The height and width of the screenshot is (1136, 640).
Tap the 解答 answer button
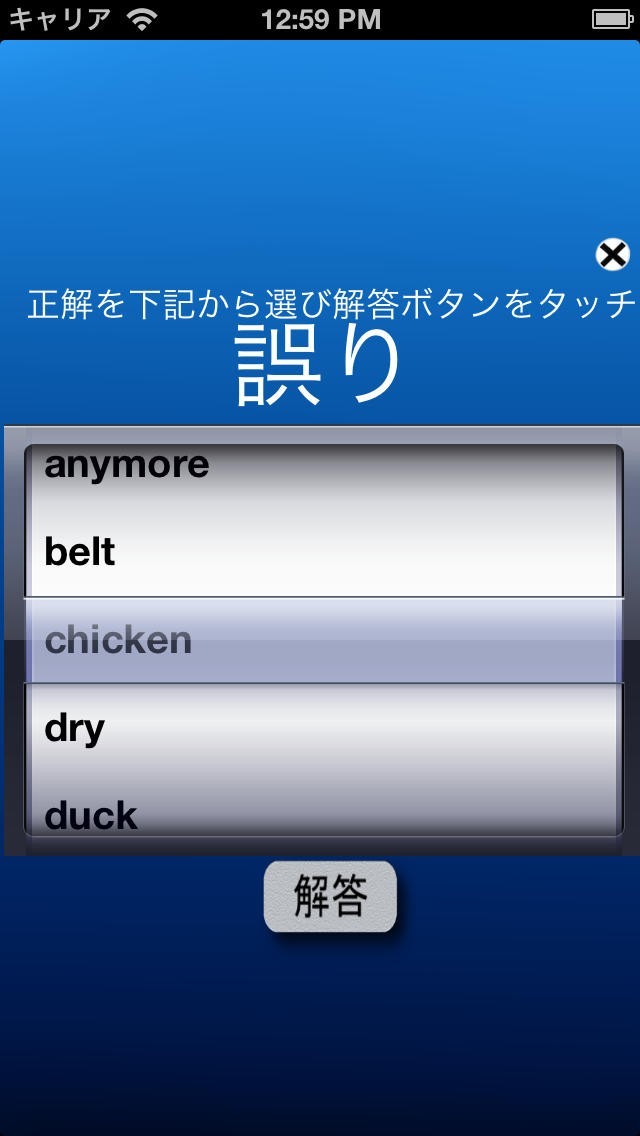pyautogui.click(x=330, y=896)
